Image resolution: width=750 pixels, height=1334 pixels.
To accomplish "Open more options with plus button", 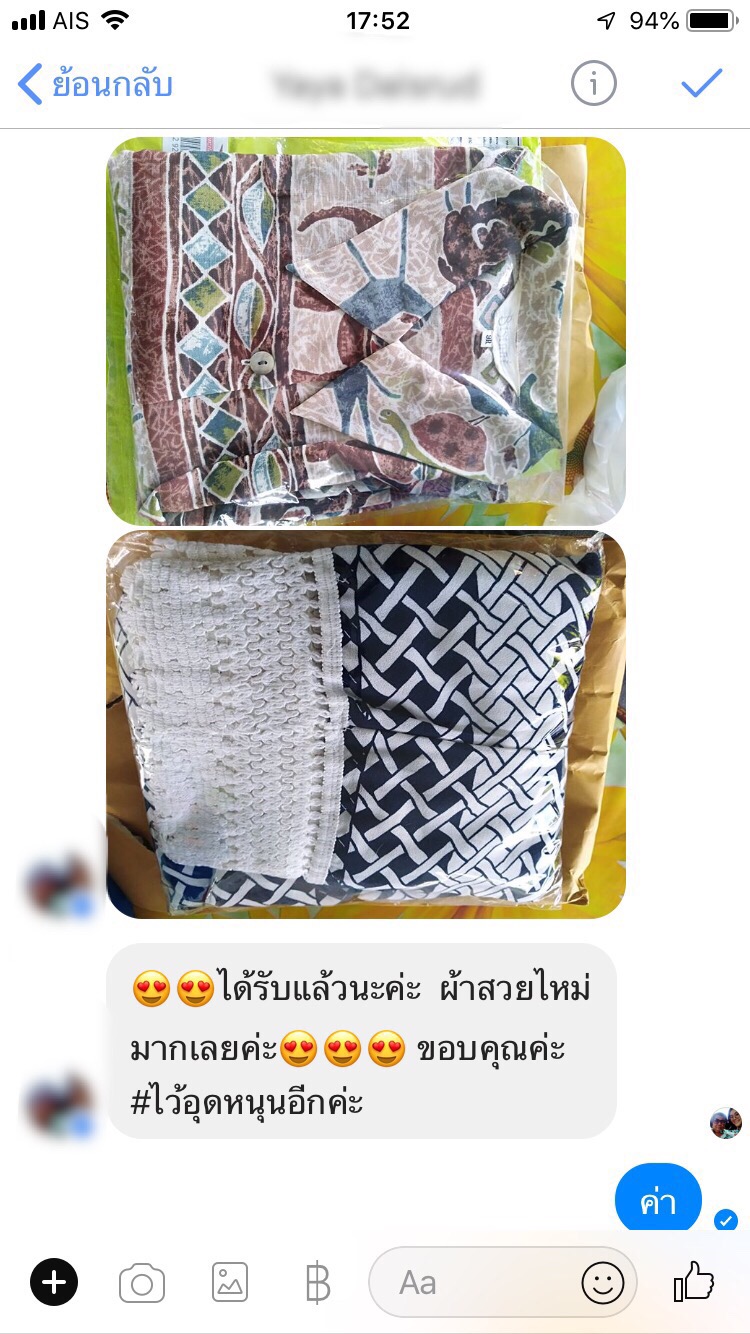I will (54, 1282).
